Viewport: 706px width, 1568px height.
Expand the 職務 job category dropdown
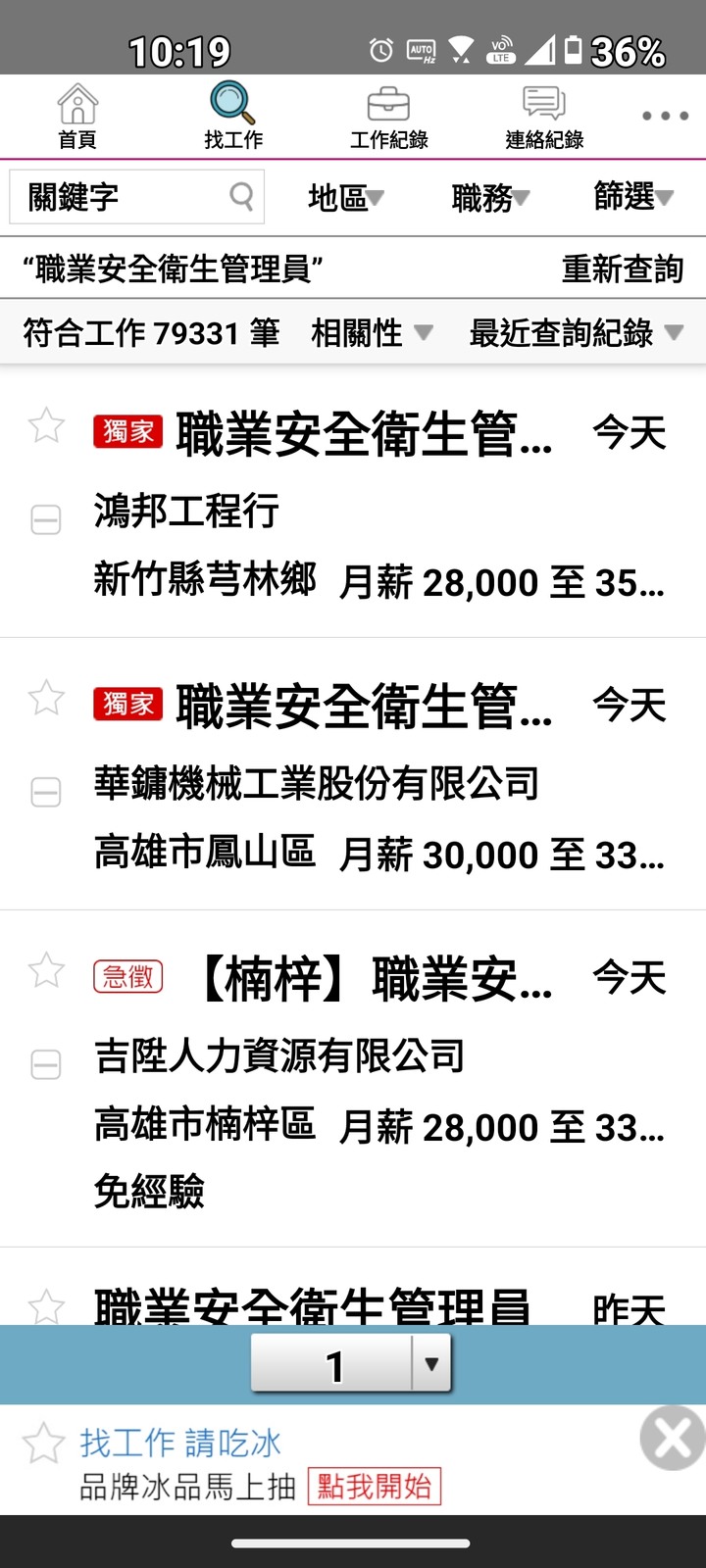490,197
